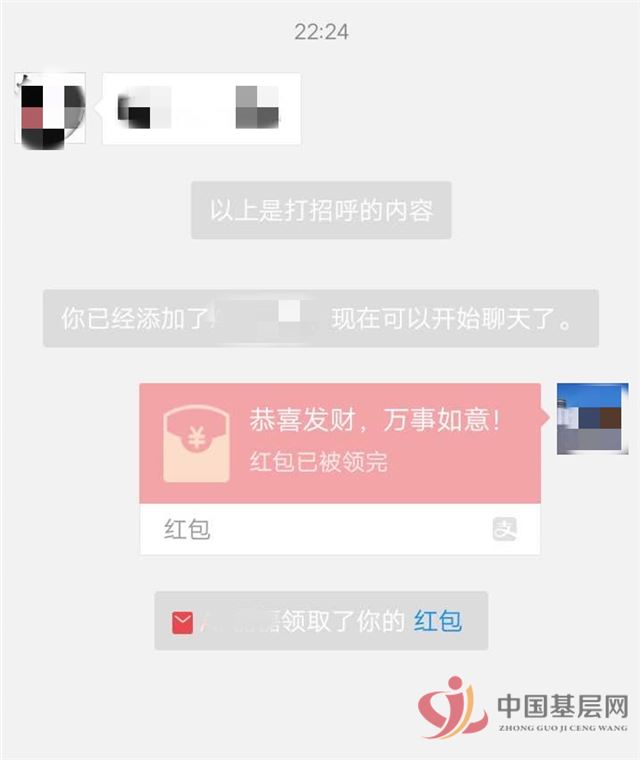
Task: Open your own avatar beside the red packet
Action: 592,418
